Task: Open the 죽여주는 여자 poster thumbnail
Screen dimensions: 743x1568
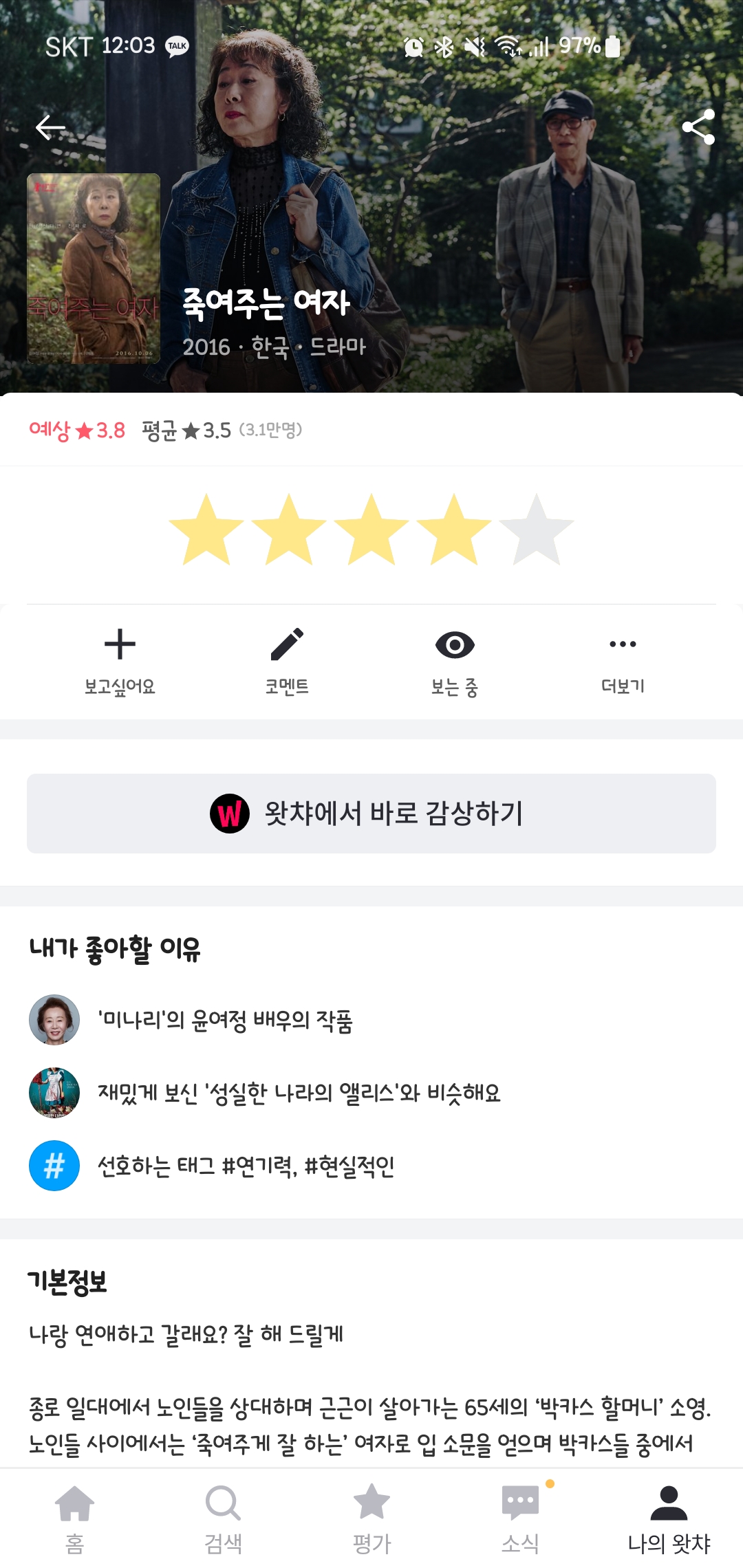Action: tap(94, 268)
